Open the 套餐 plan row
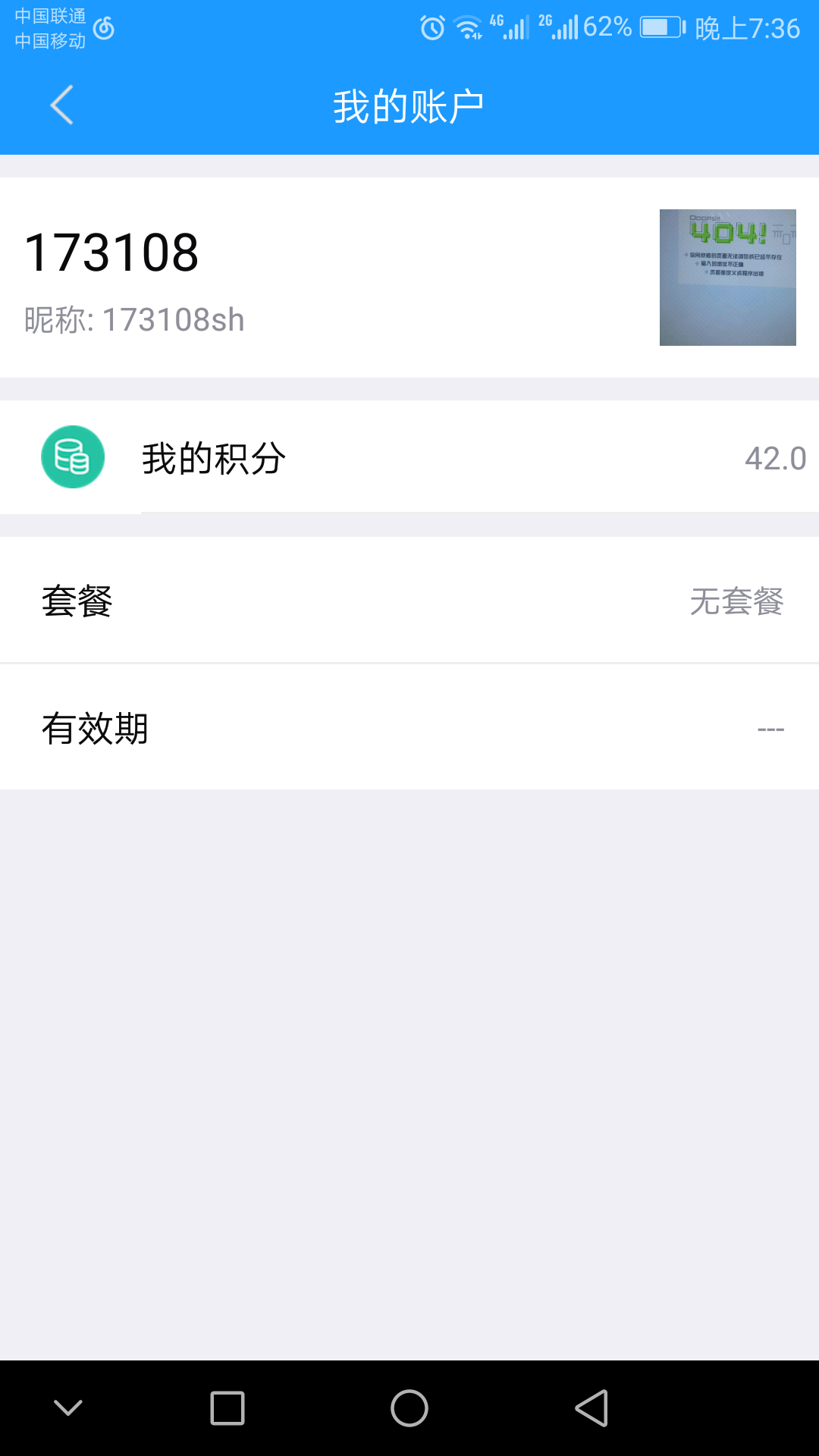The width and height of the screenshot is (819, 1456). 409,601
